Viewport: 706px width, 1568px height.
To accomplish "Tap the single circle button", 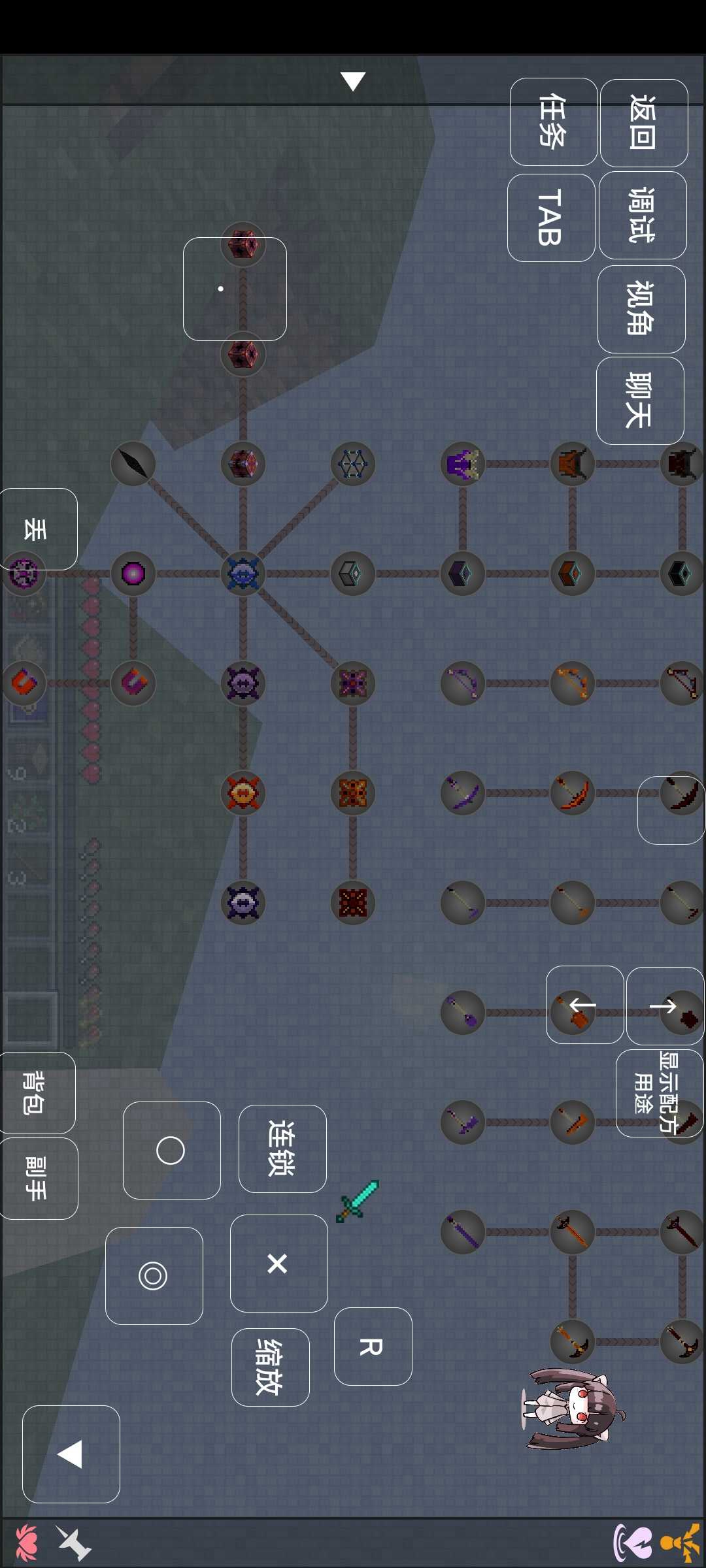I will pos(171,1150).
